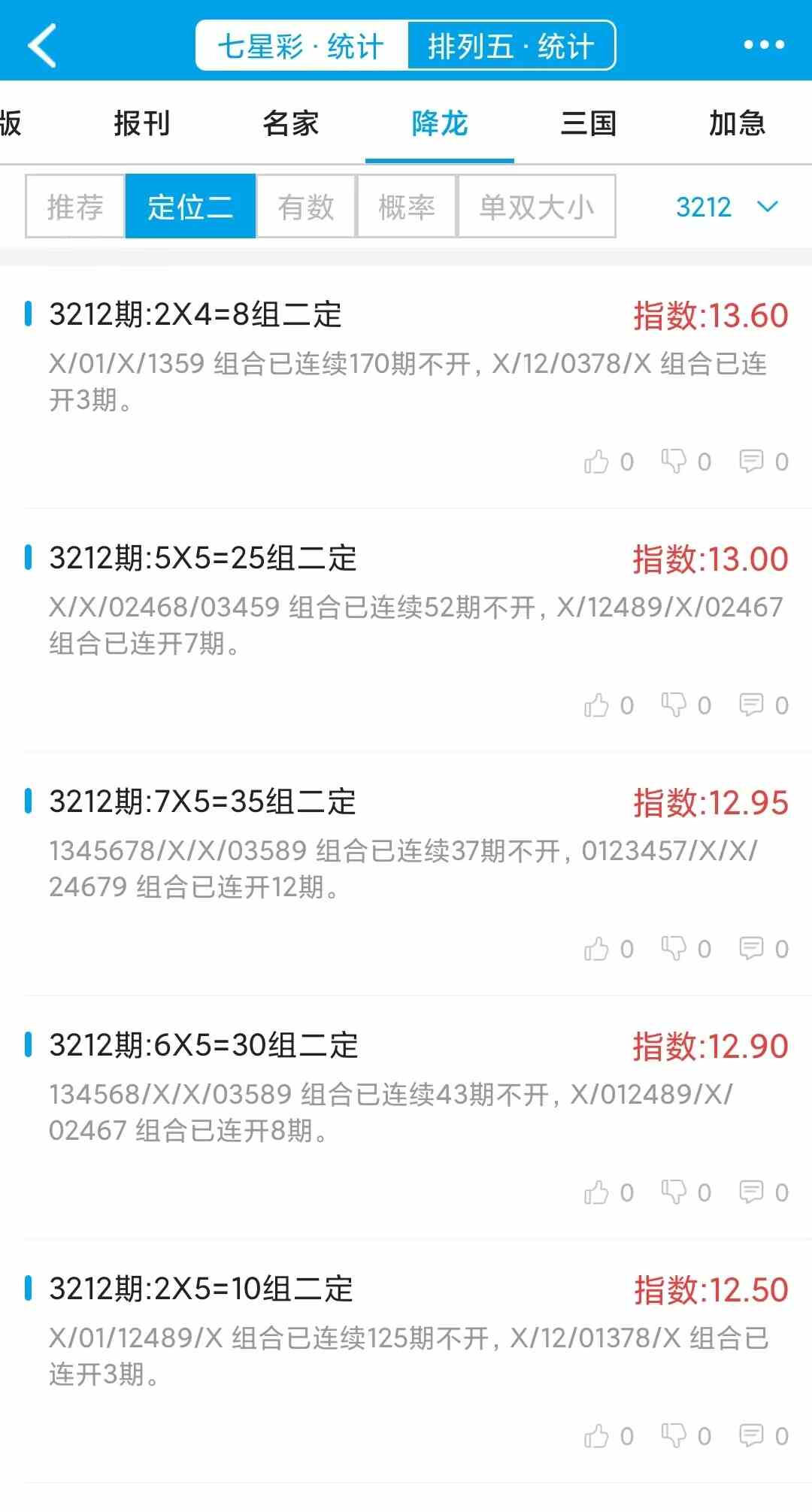
Task: Switch to 七星彩·统计 segment
Action: coord(301,46)
